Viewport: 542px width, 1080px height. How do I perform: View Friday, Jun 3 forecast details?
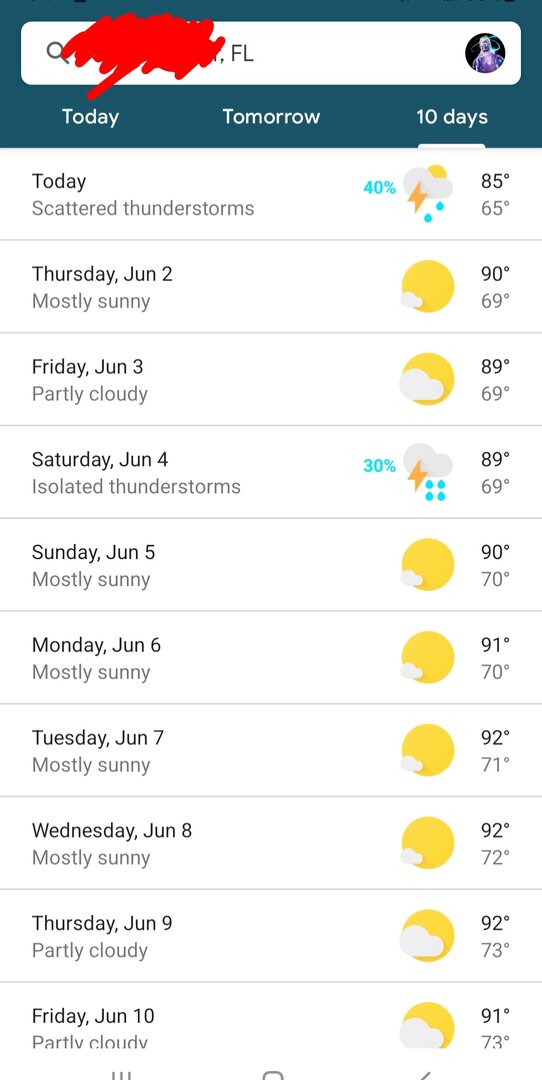(x=271, y=380)
